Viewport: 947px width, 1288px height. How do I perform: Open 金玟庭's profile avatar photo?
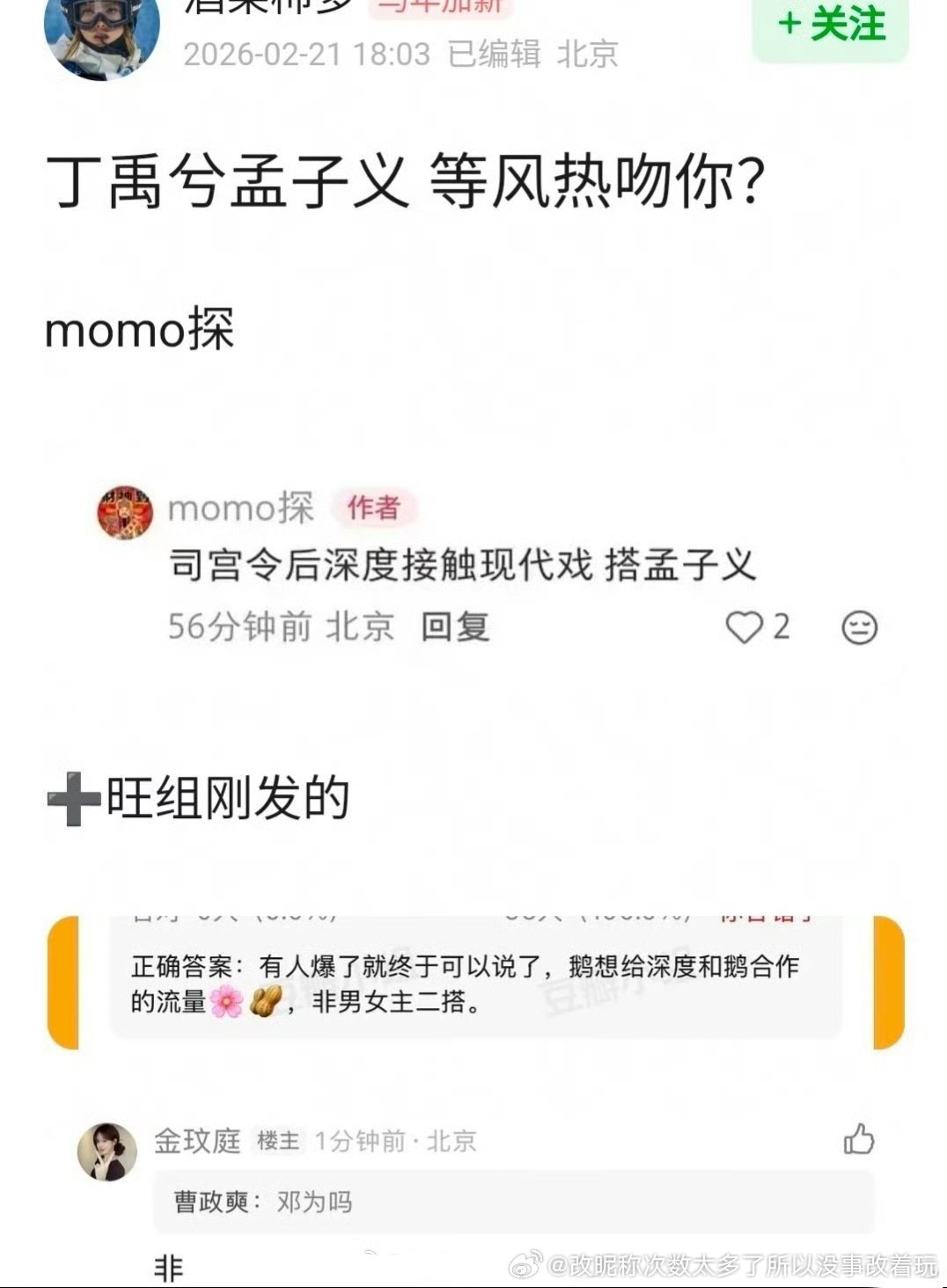109,1144
